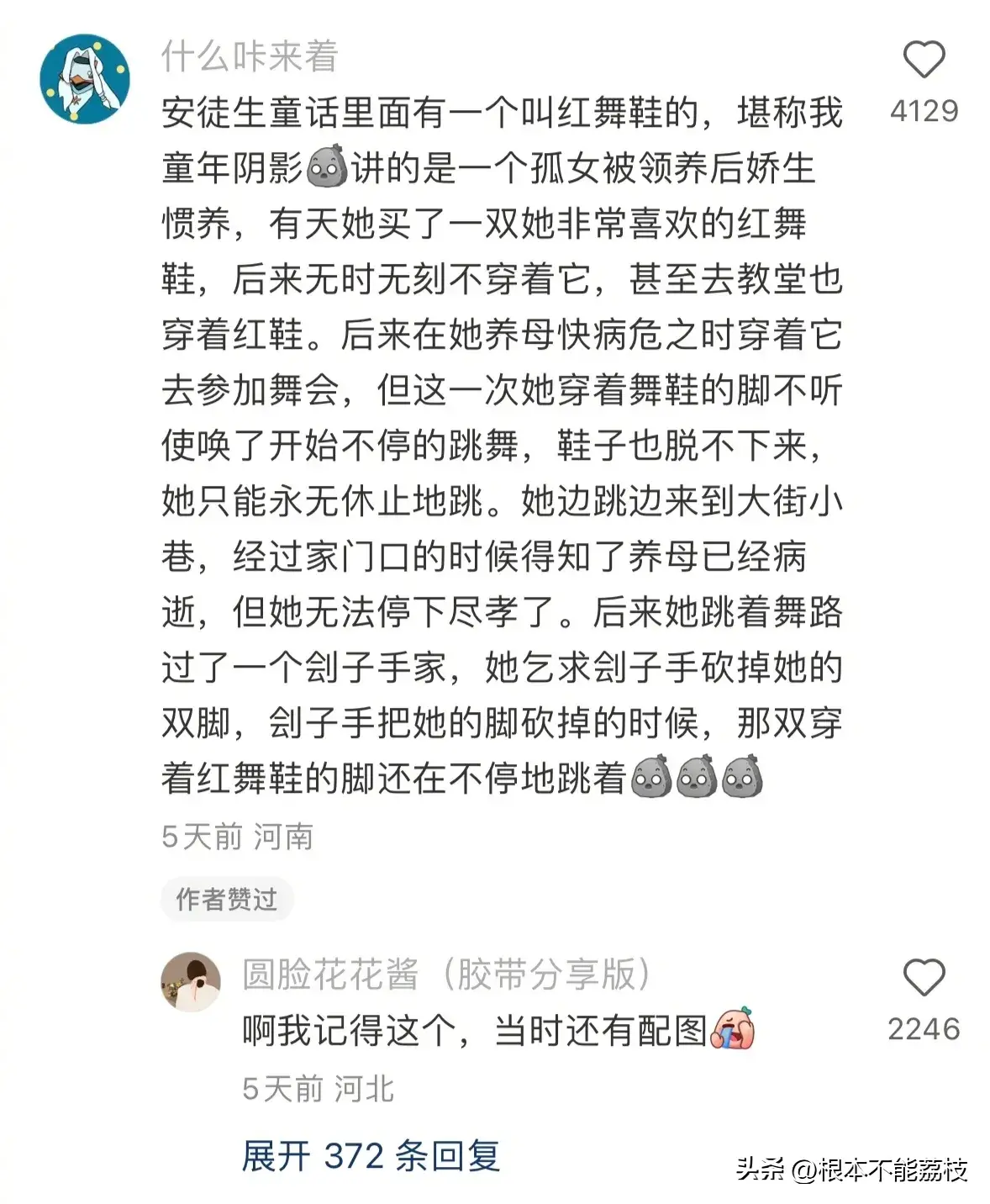Tap the username 什么咔来着
The width and height of the screenshot is (990, 1204).
[x=250, y=56]
